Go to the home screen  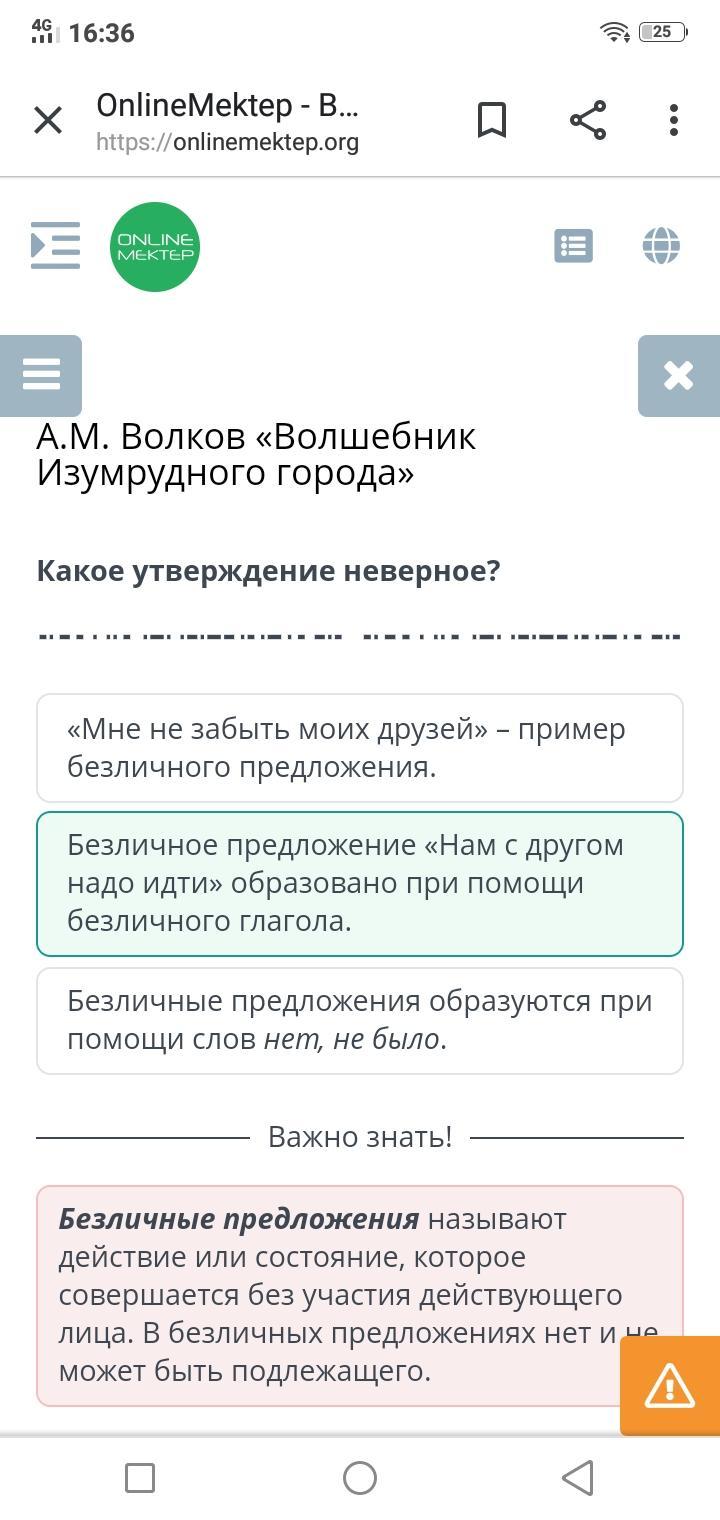click(360, 1478)
